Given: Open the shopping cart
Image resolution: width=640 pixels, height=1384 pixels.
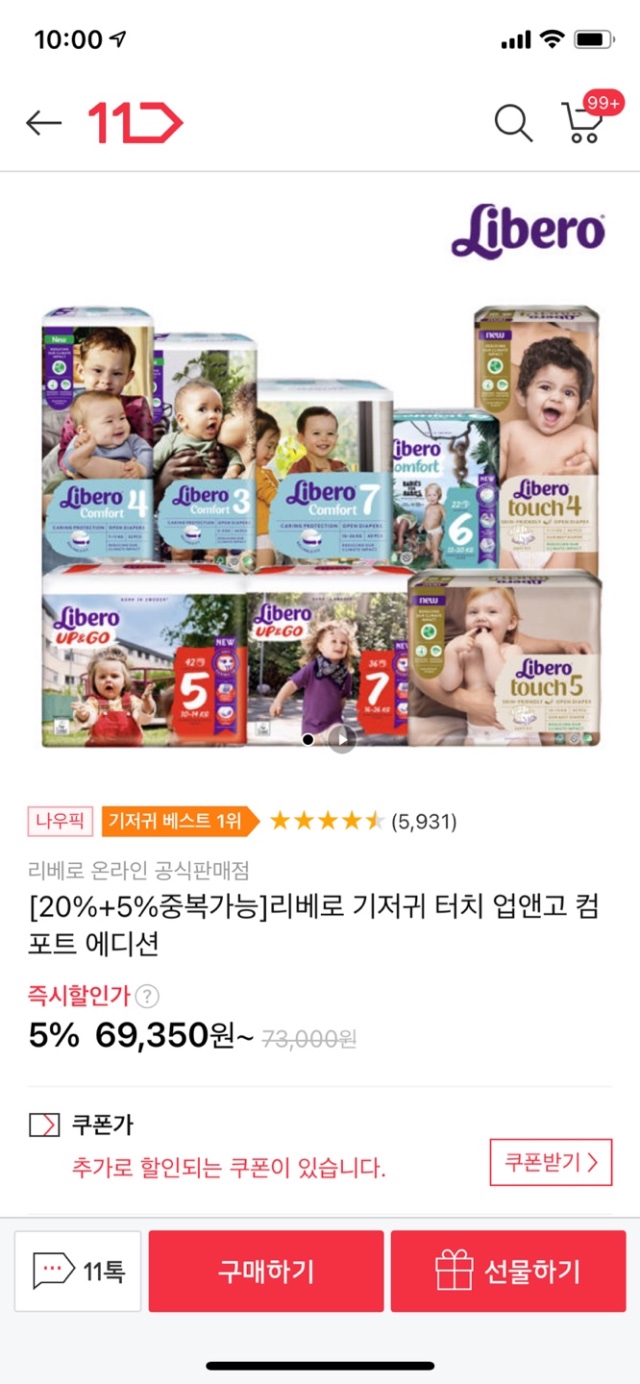Looking at the screenshot, I should coord(583,123).
